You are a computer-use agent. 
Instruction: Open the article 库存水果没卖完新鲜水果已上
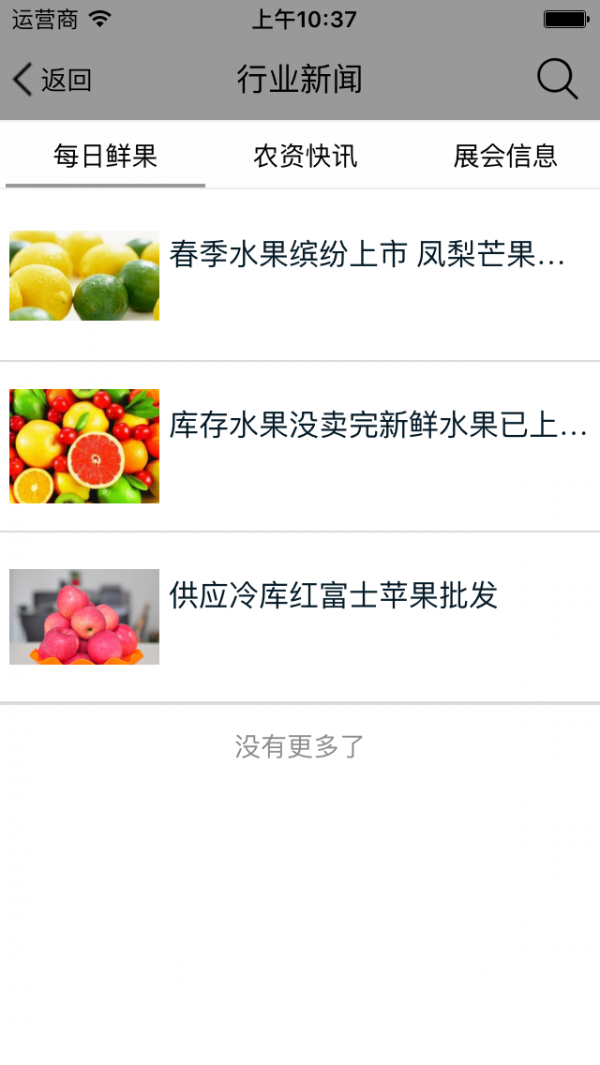(377, 427)
